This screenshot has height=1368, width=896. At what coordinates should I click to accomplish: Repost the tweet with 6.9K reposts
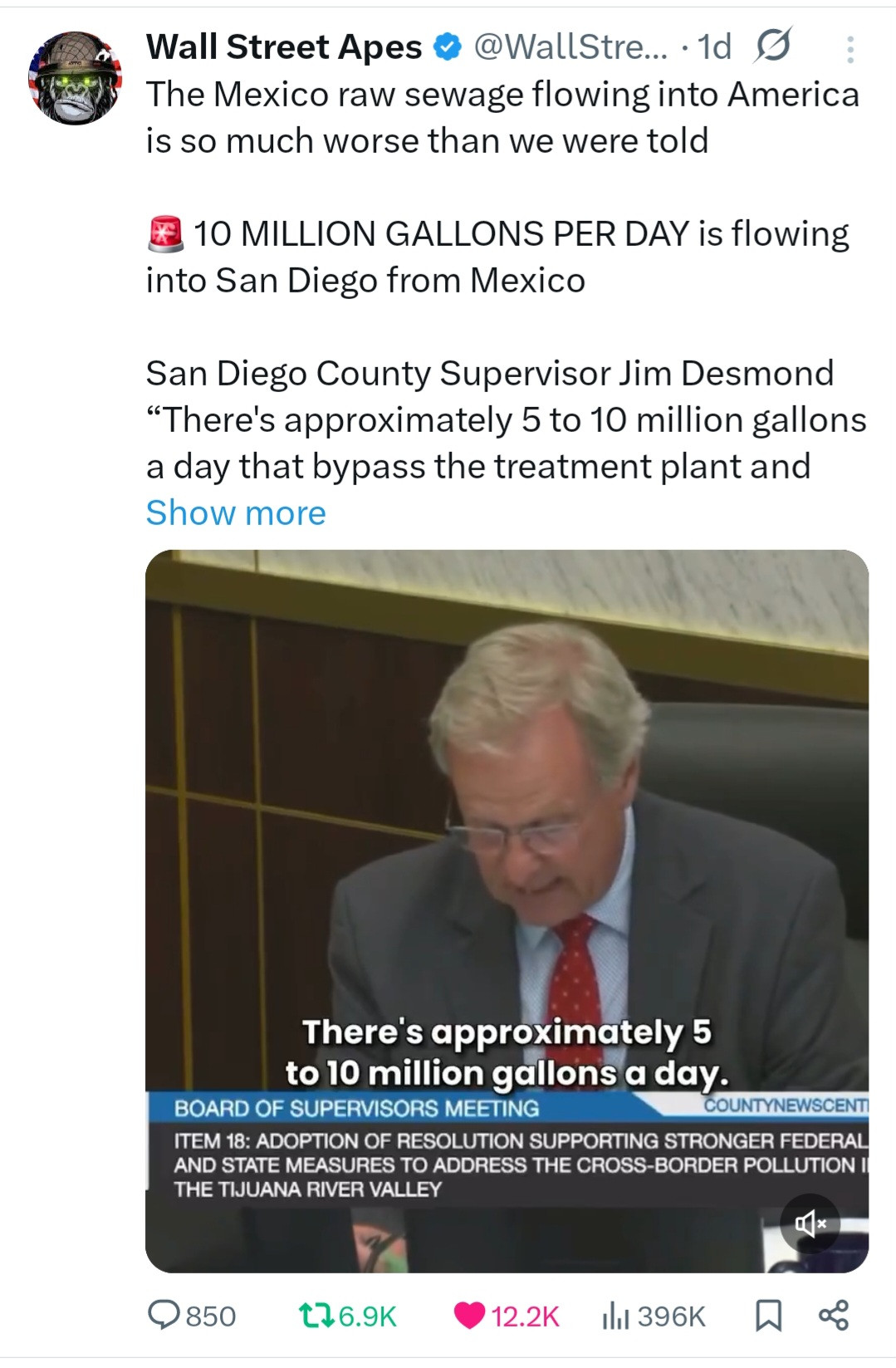(x=347, y=1316)
